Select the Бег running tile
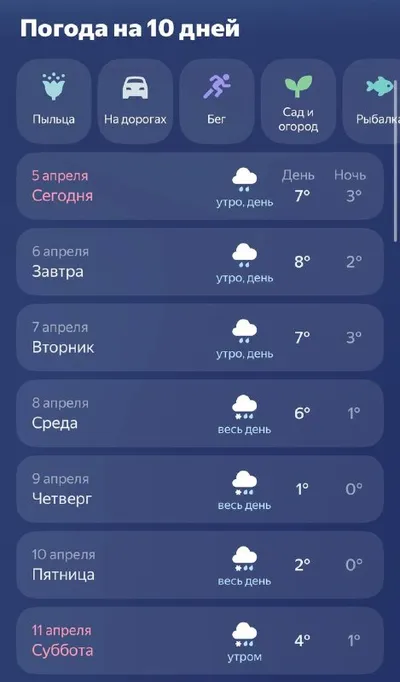Viewport: 400px width, 682px height. (217, 101)
